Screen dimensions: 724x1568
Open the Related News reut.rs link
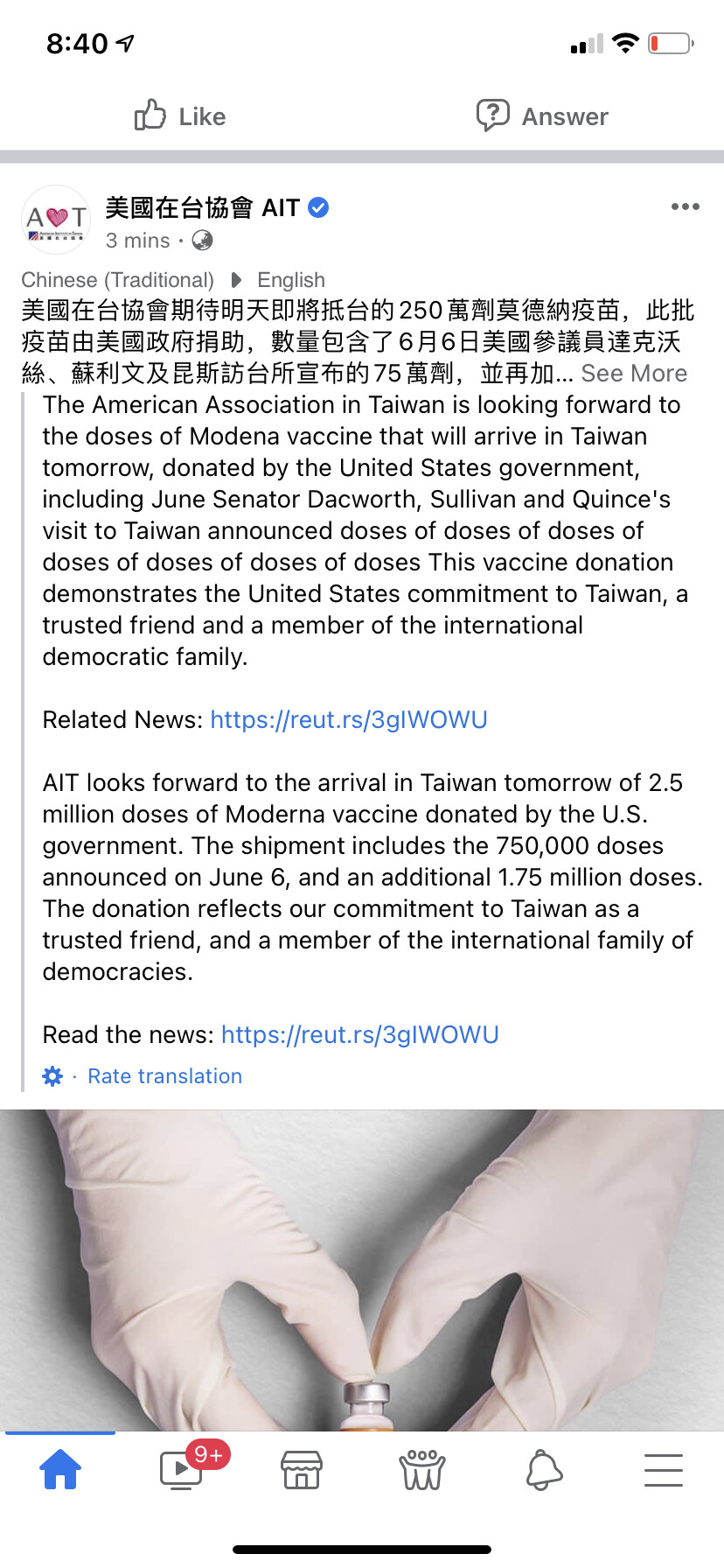[x=349, y=719]
